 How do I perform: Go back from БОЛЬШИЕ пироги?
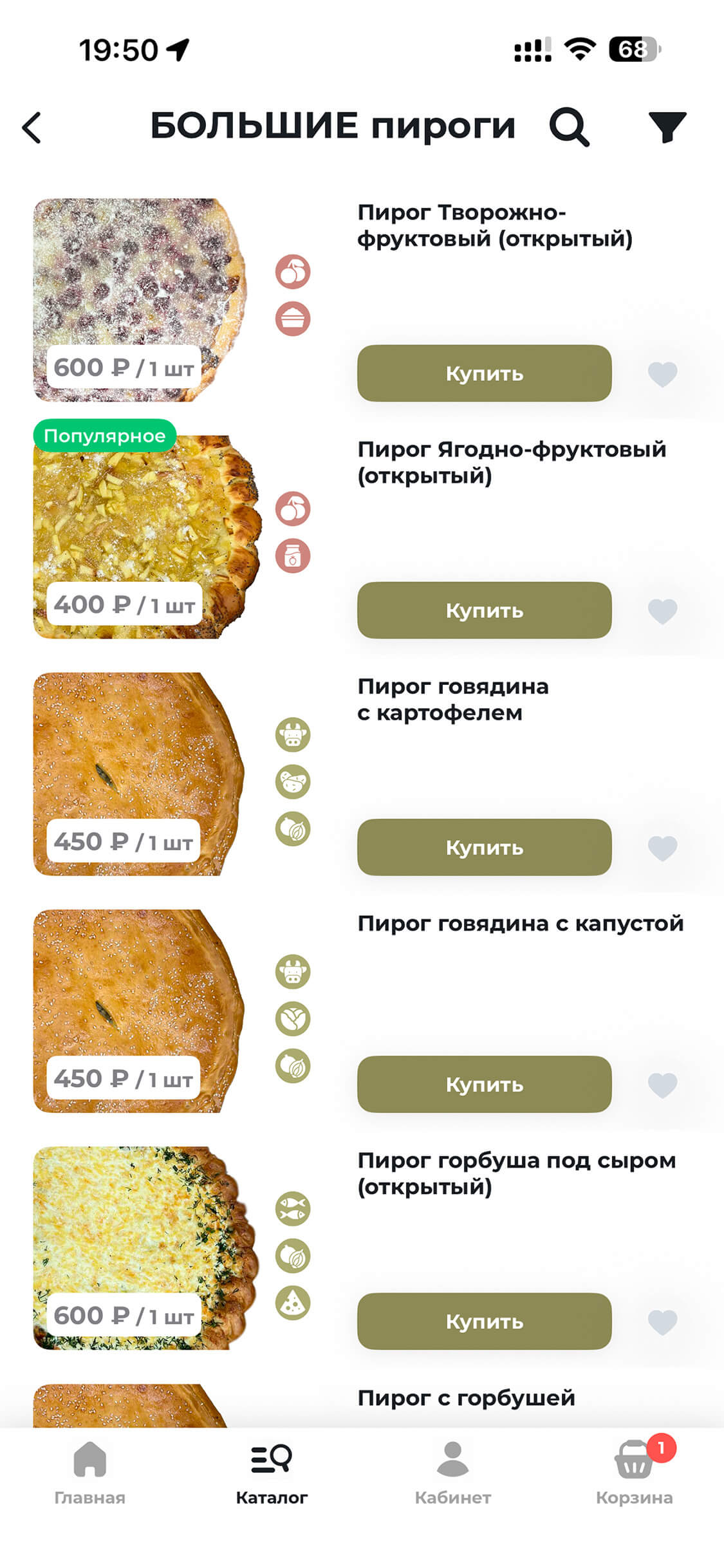click(32, 127)
